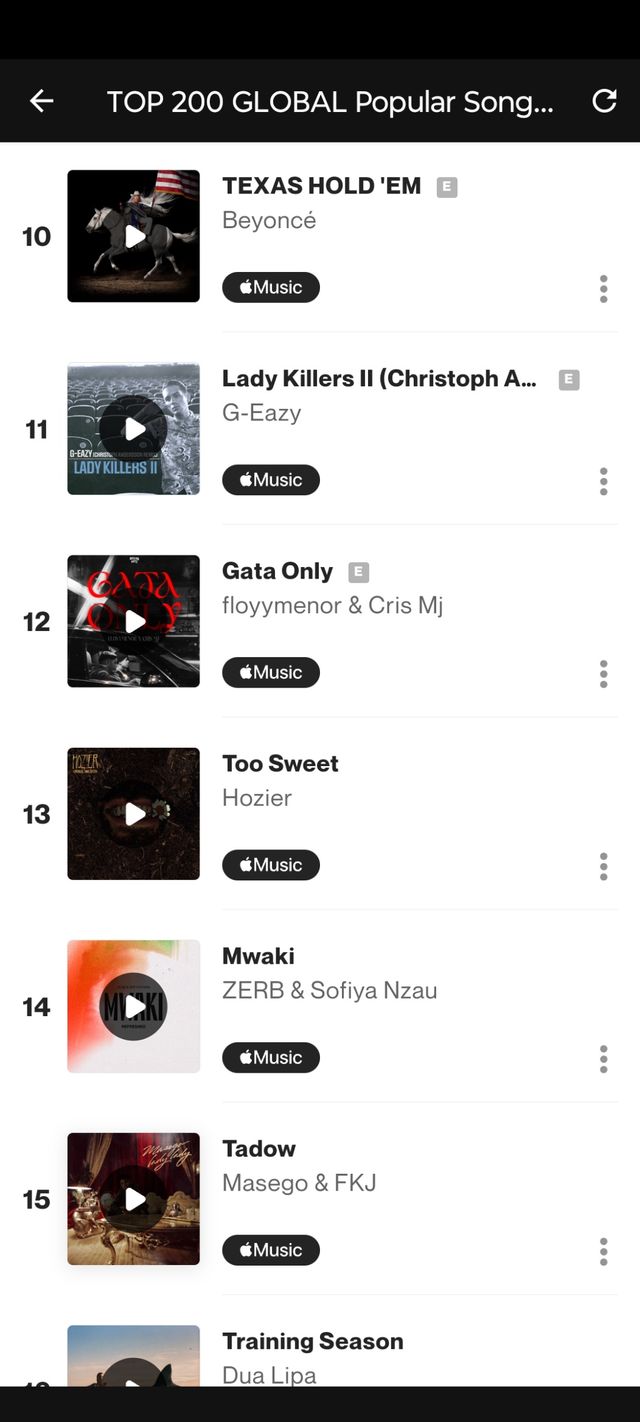Show more options for Mwaki

click(603, 1058)
